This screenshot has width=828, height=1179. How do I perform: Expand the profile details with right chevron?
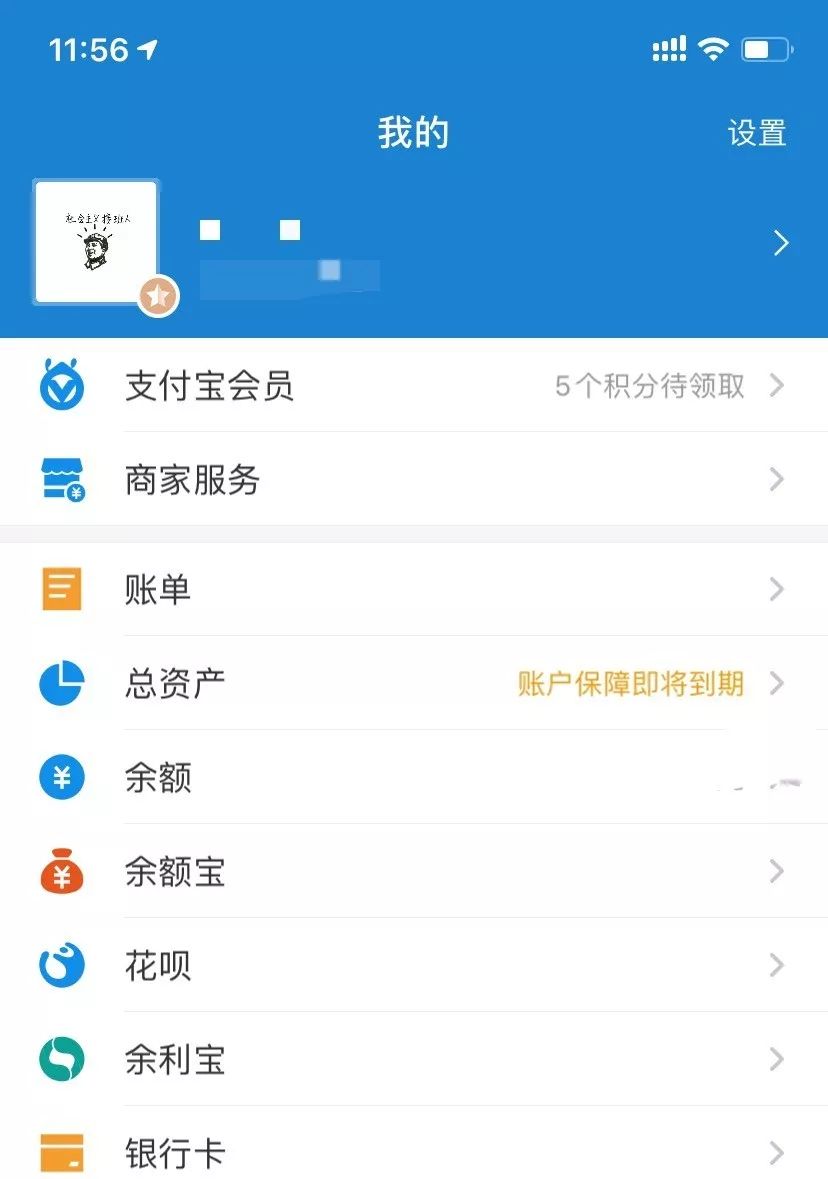[781, 243]
